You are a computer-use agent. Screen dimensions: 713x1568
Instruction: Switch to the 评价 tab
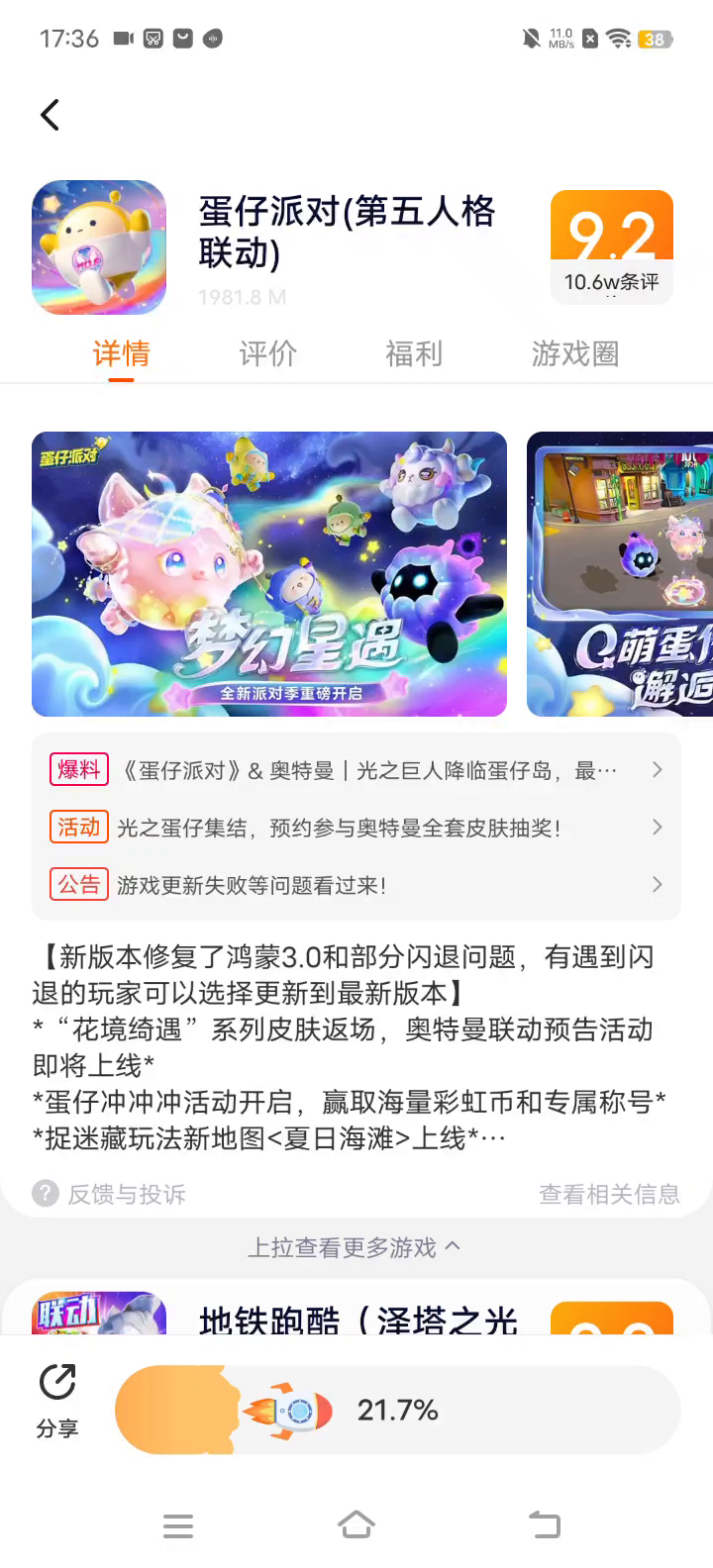[x=267, y=353]
